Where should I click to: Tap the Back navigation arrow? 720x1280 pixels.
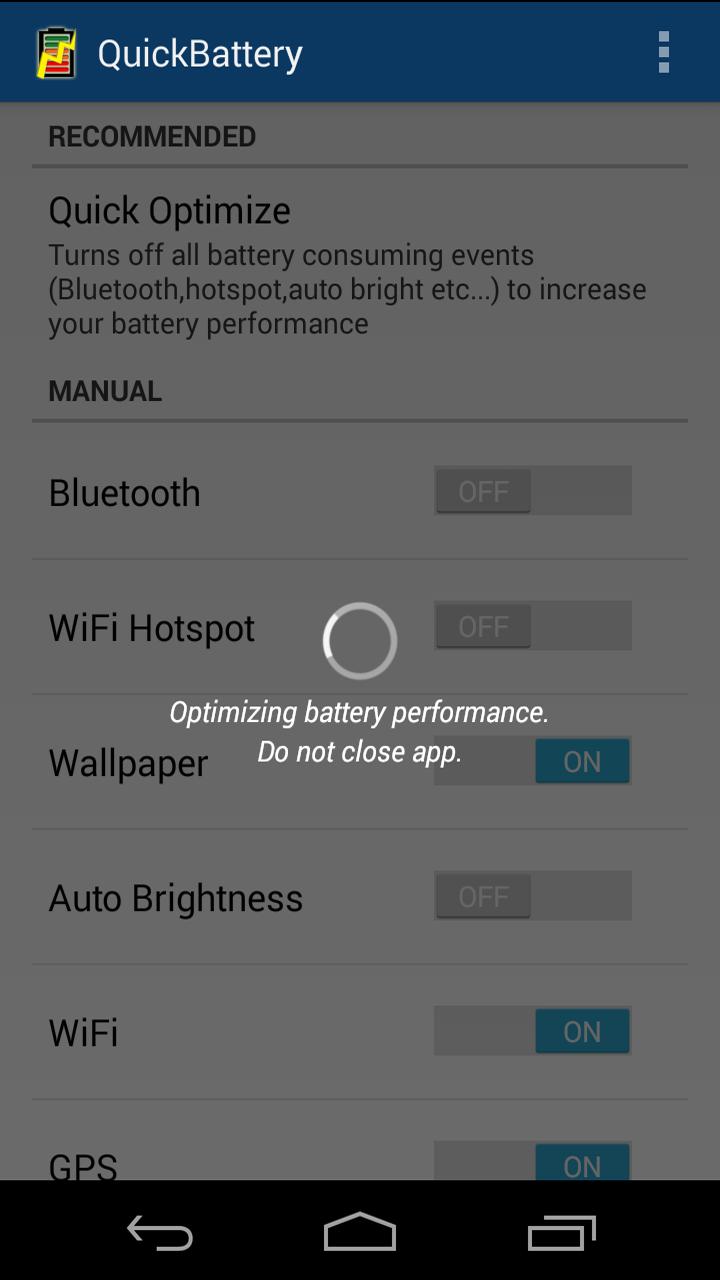[159, 1232]
